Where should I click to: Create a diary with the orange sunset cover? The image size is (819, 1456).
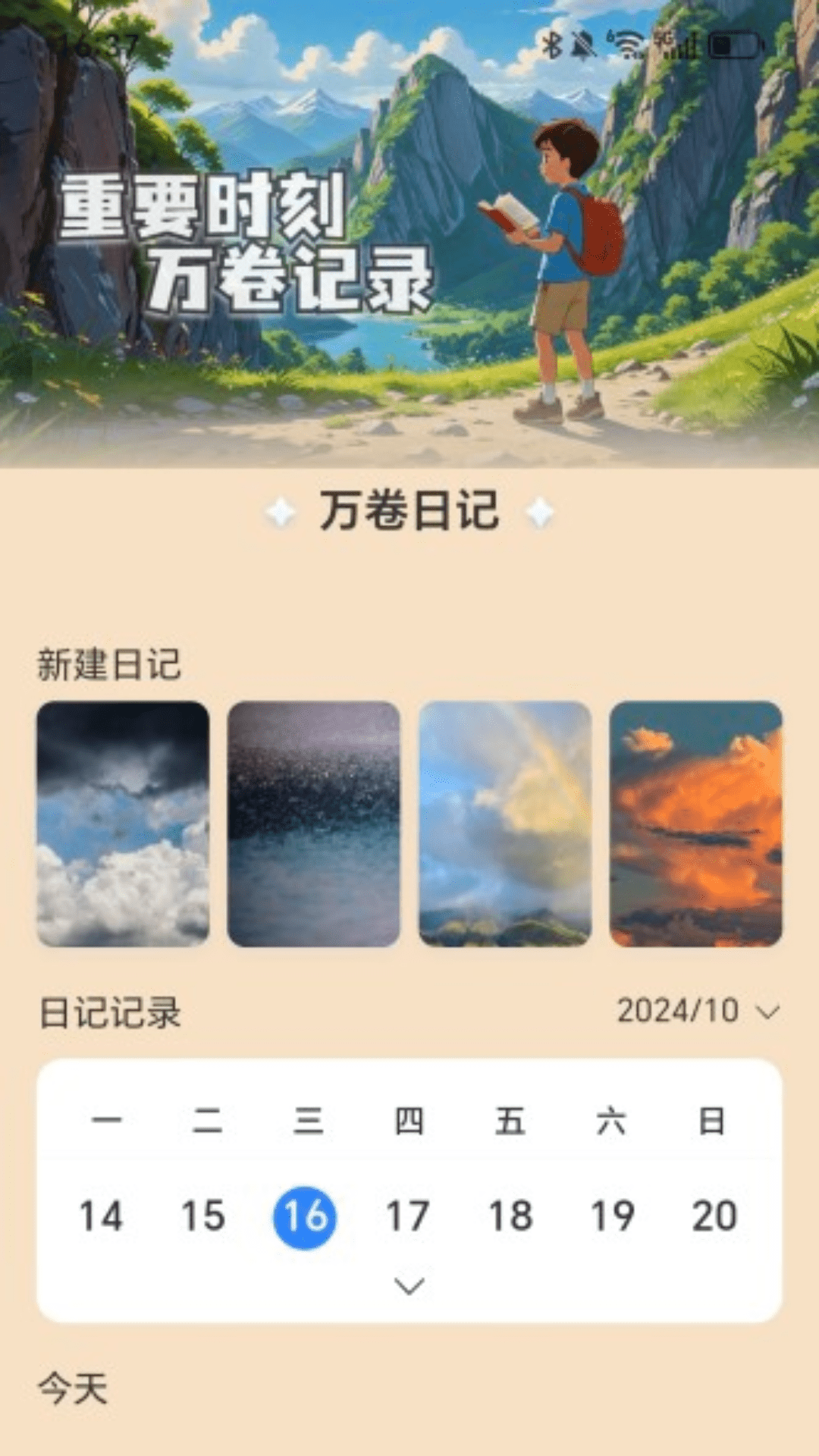696,824
